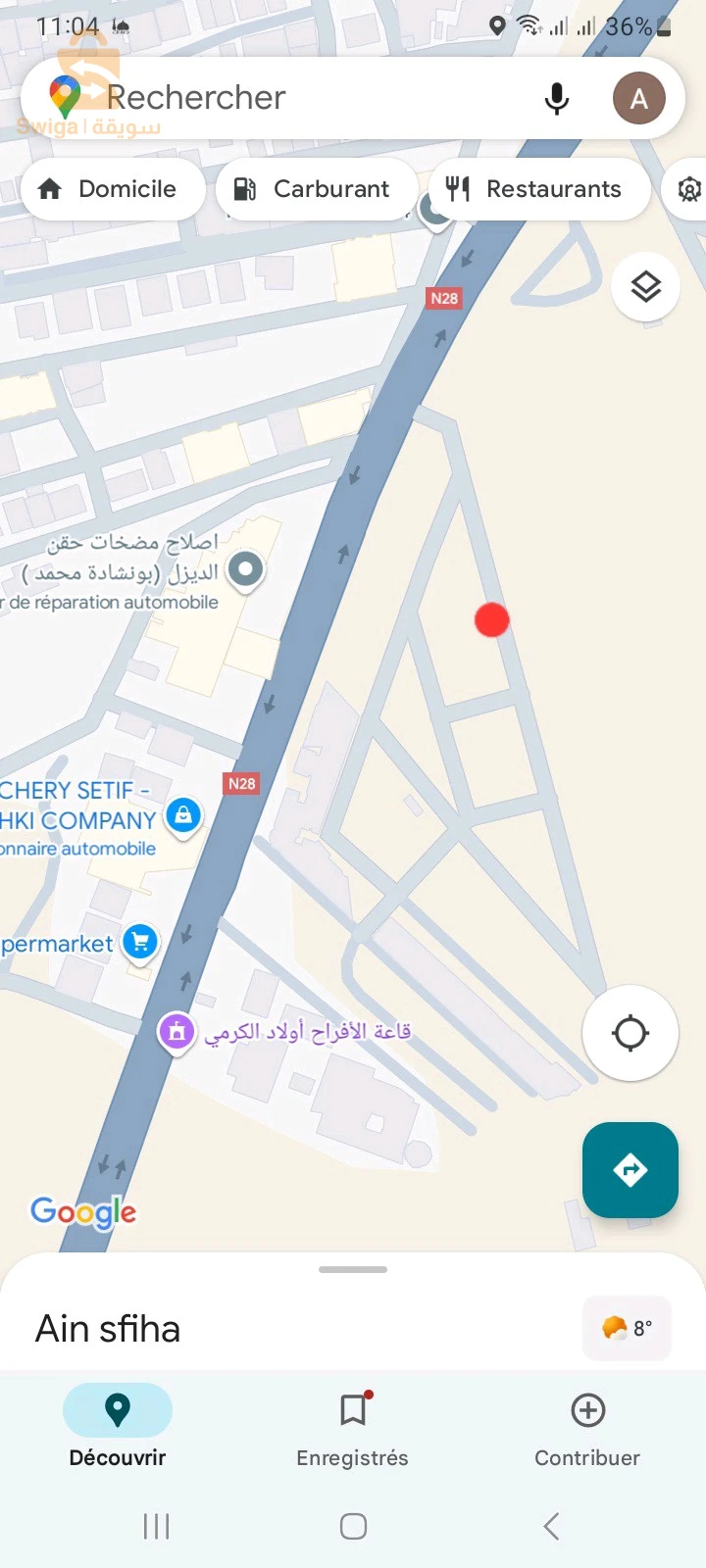Show nearby Restaurants with the filter chip
Screen dimensions: 706x1568
(538, 189)
